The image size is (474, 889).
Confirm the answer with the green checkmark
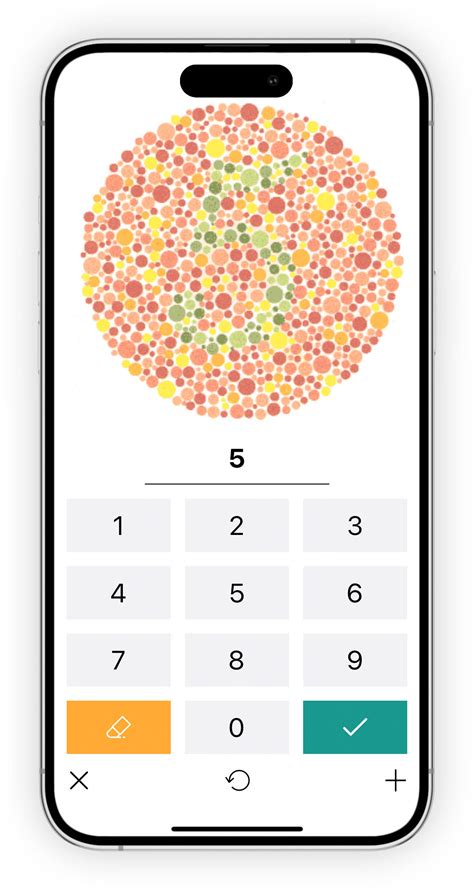click(355, 727)
